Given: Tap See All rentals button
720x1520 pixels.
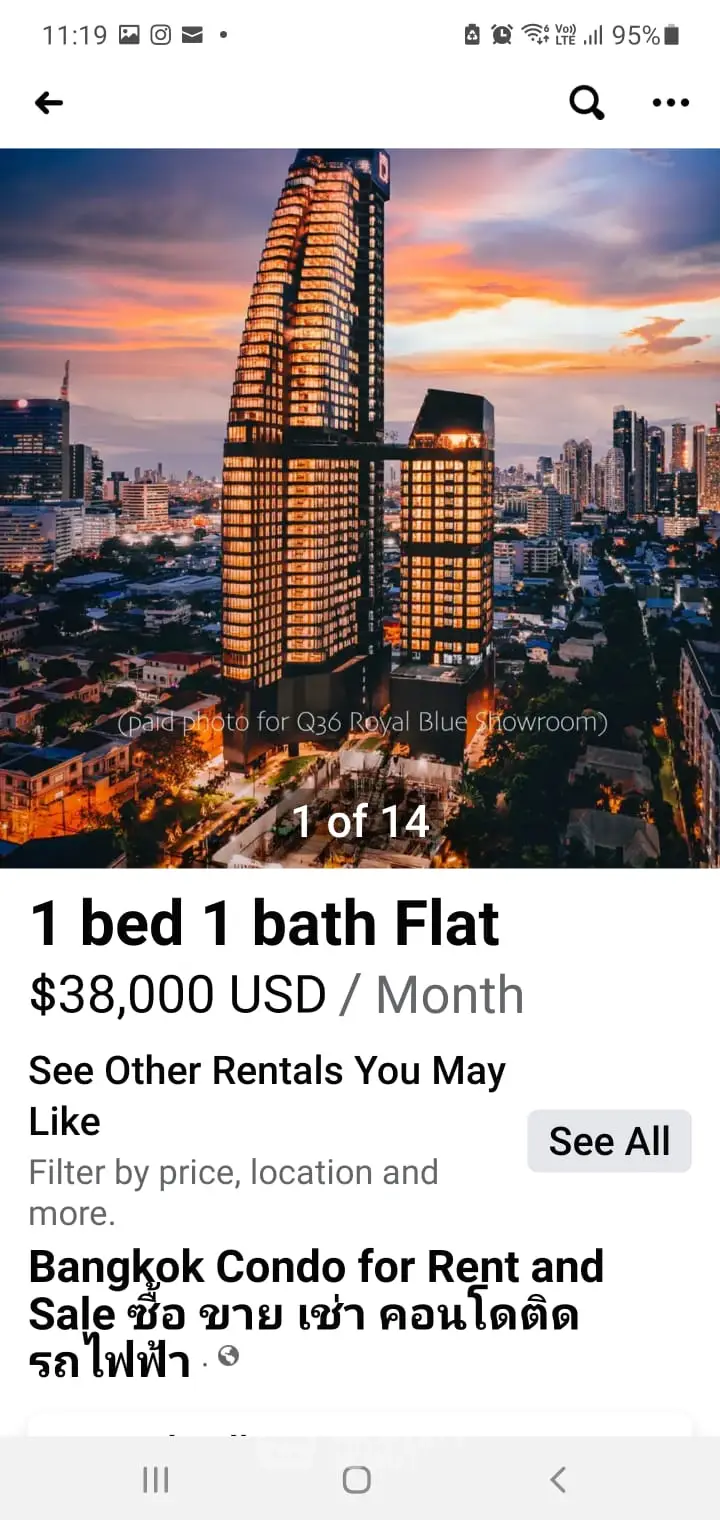Looking at the screenshot, I should [609, 1141].
